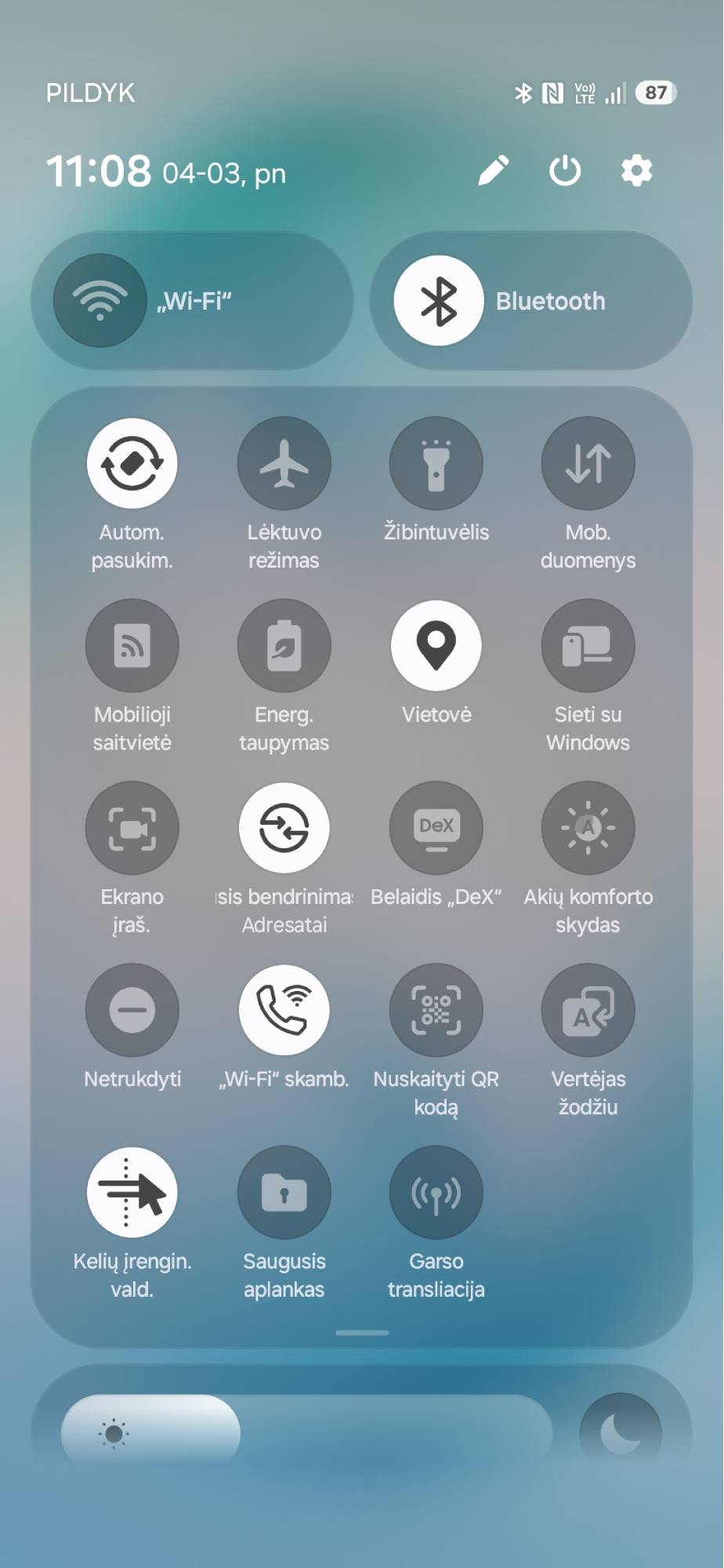Open Nuskaityti QR kodą scanner

click(436, 1010)
